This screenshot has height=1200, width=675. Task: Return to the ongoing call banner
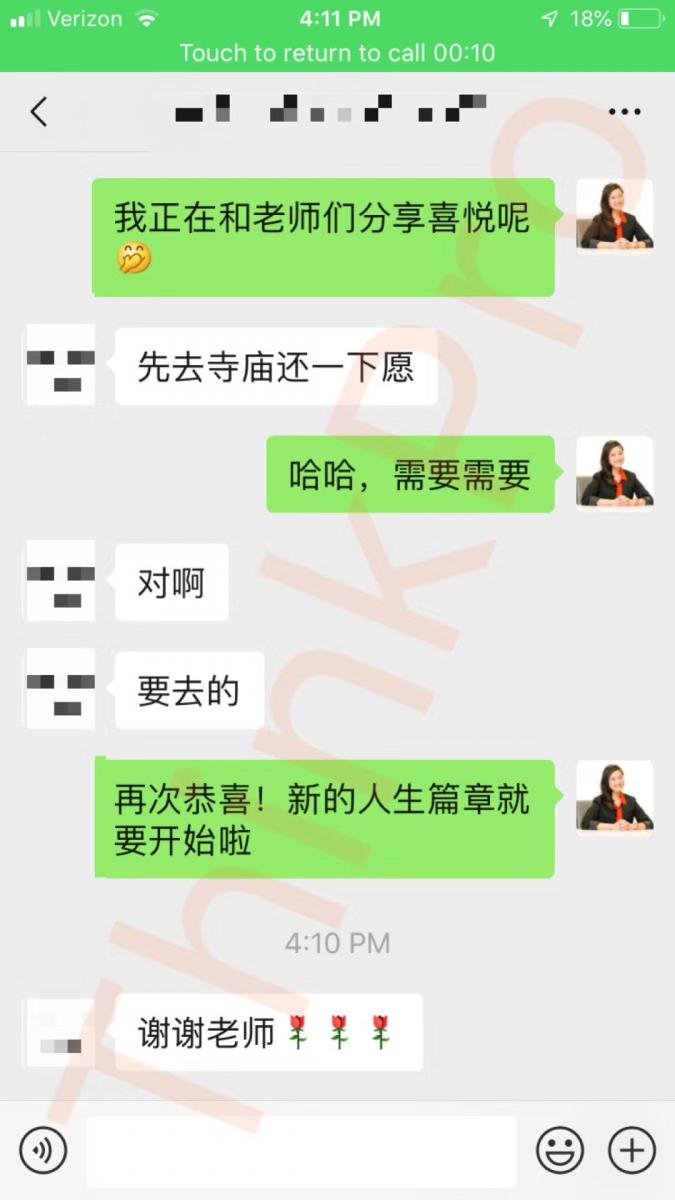(337, 53)
